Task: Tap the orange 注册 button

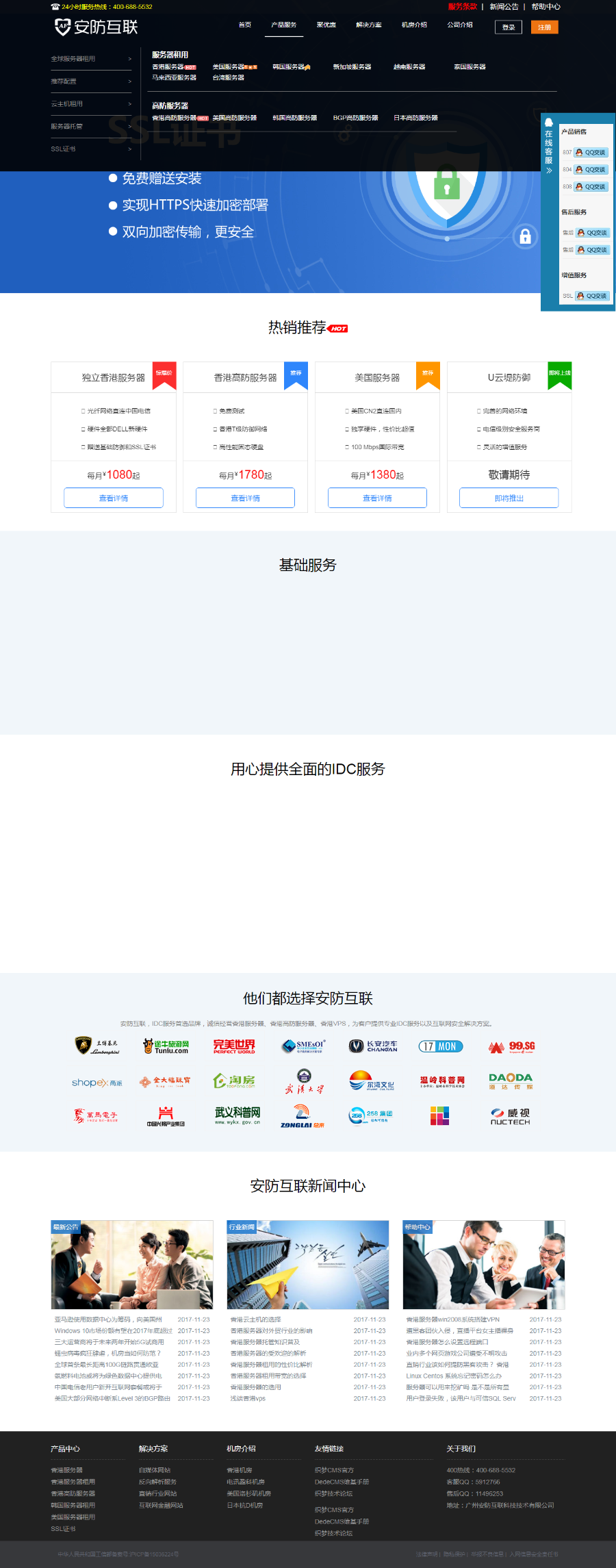Action: [544, 27]
